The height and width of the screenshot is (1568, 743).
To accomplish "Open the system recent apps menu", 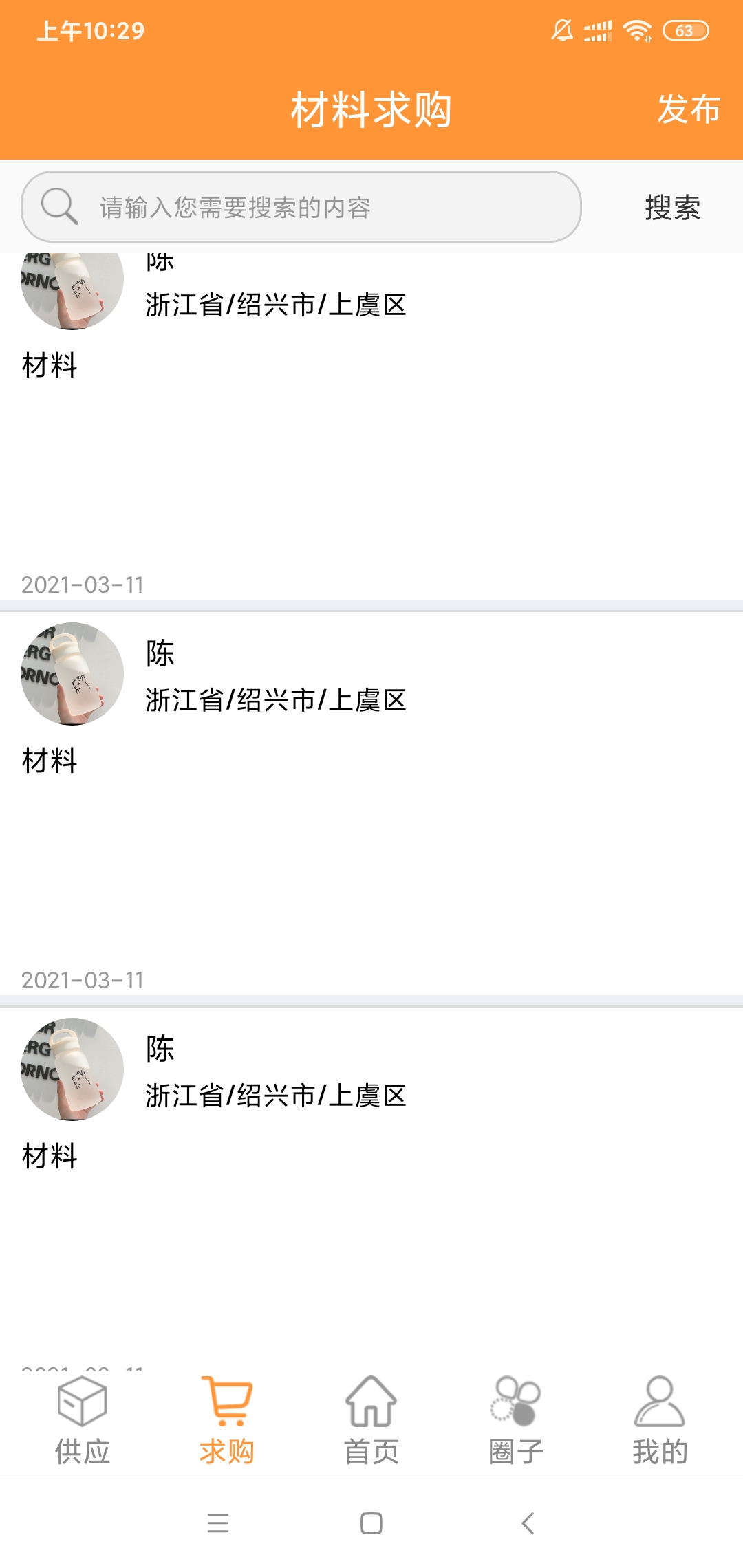I will point(218,1523).
